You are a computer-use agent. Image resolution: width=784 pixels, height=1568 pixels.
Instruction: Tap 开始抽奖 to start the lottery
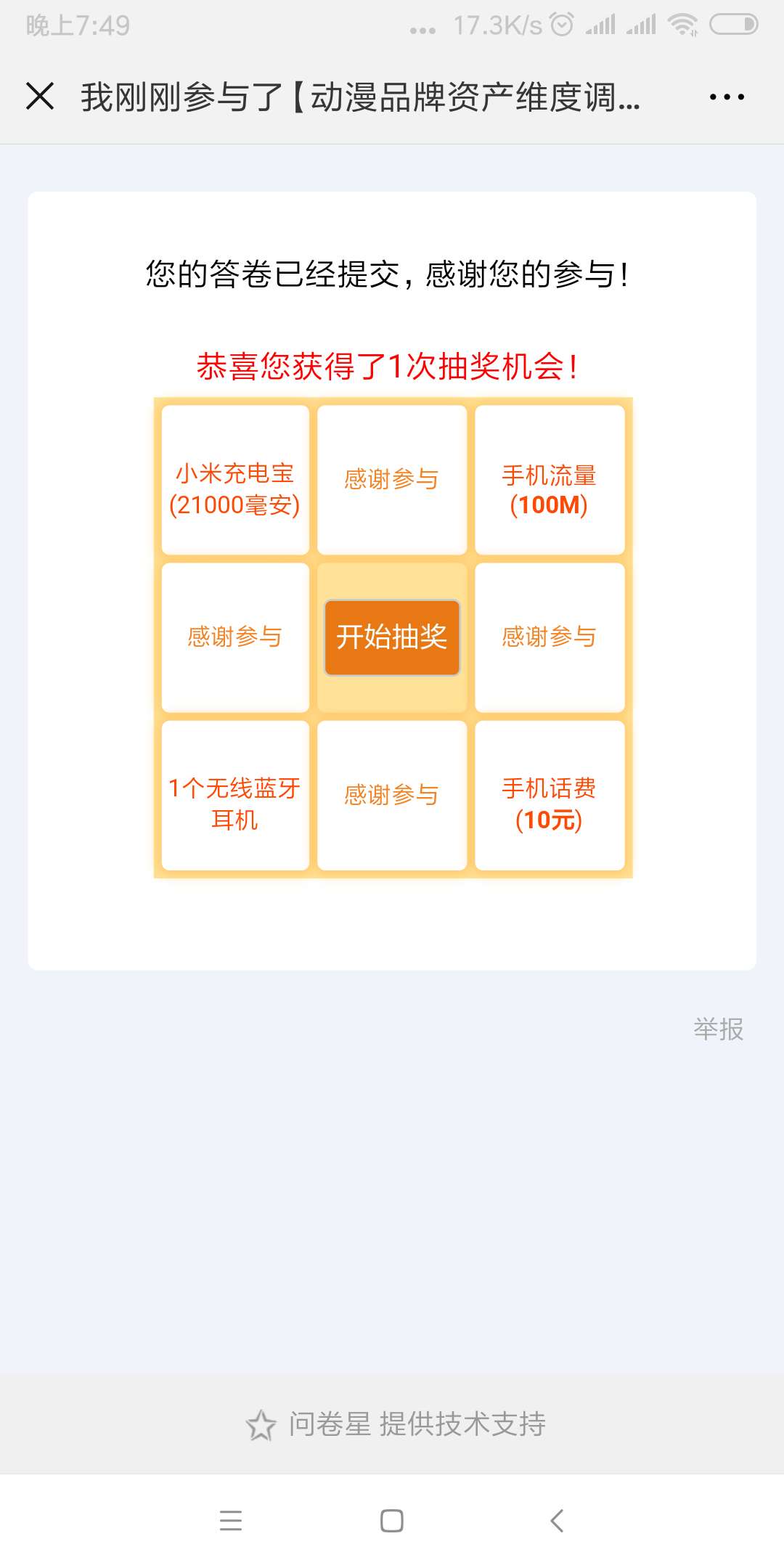(392, 637)
